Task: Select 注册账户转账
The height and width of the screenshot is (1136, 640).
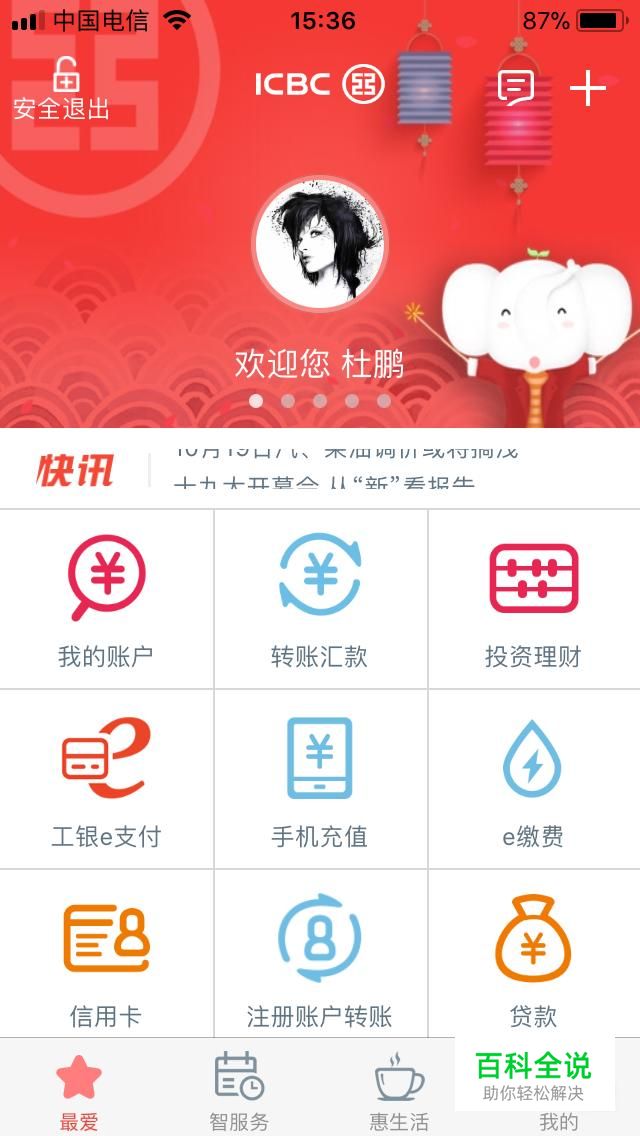Action: point(320,955)
